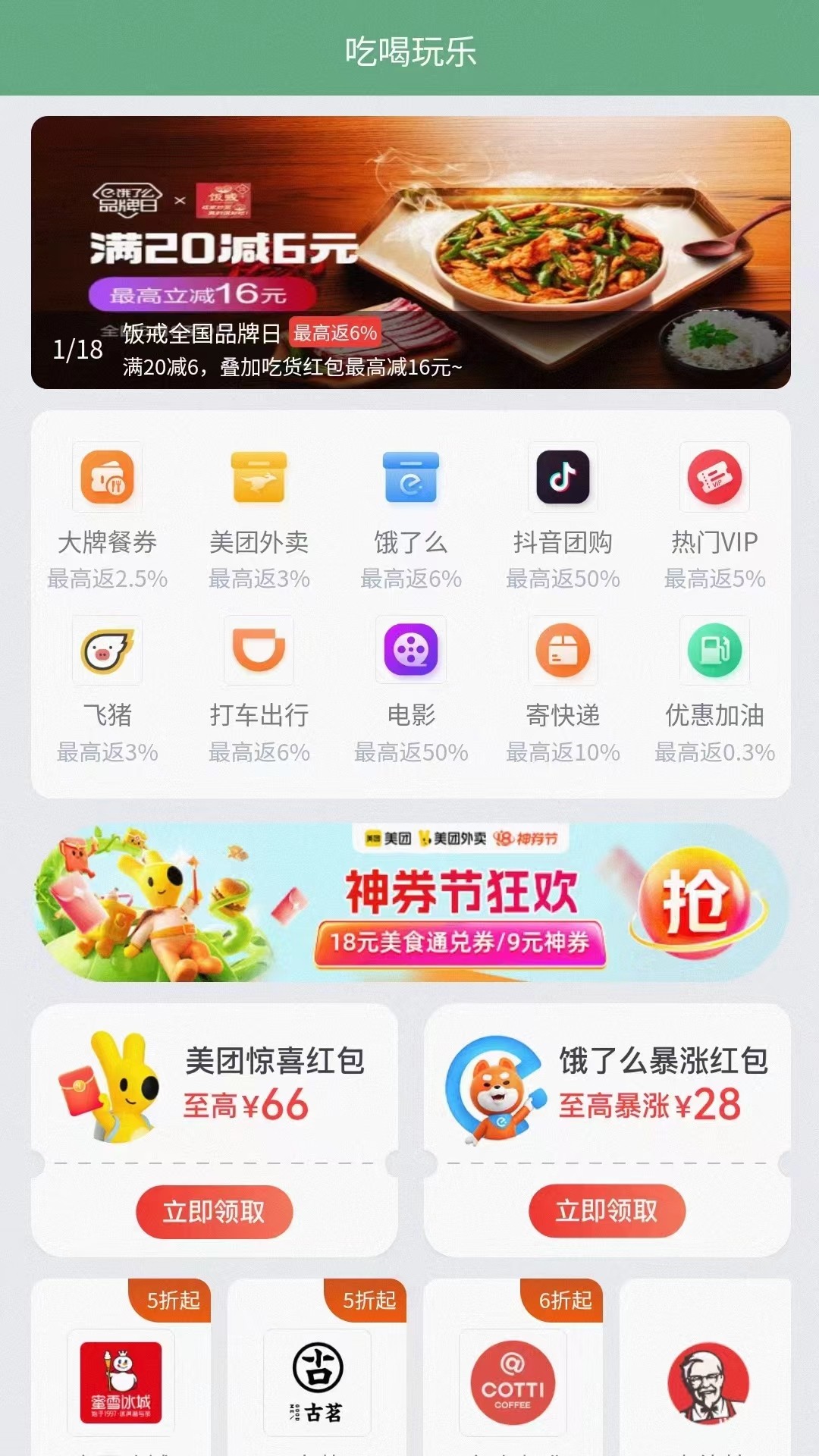Open the KFC brand card
This screenshot has width=819, height=1456.
pyautogui.click(x=708, y=1382)
